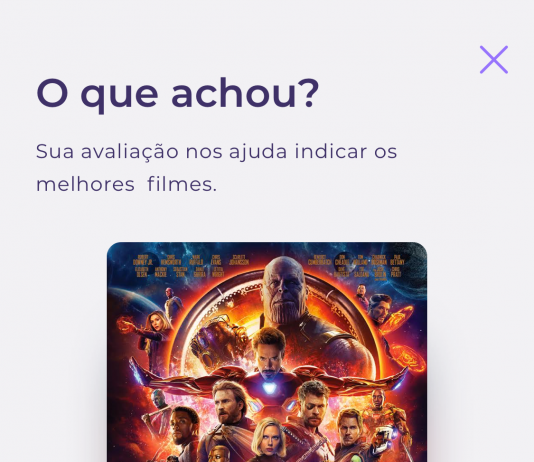Close the movie rating dialog

pos(494,60)
